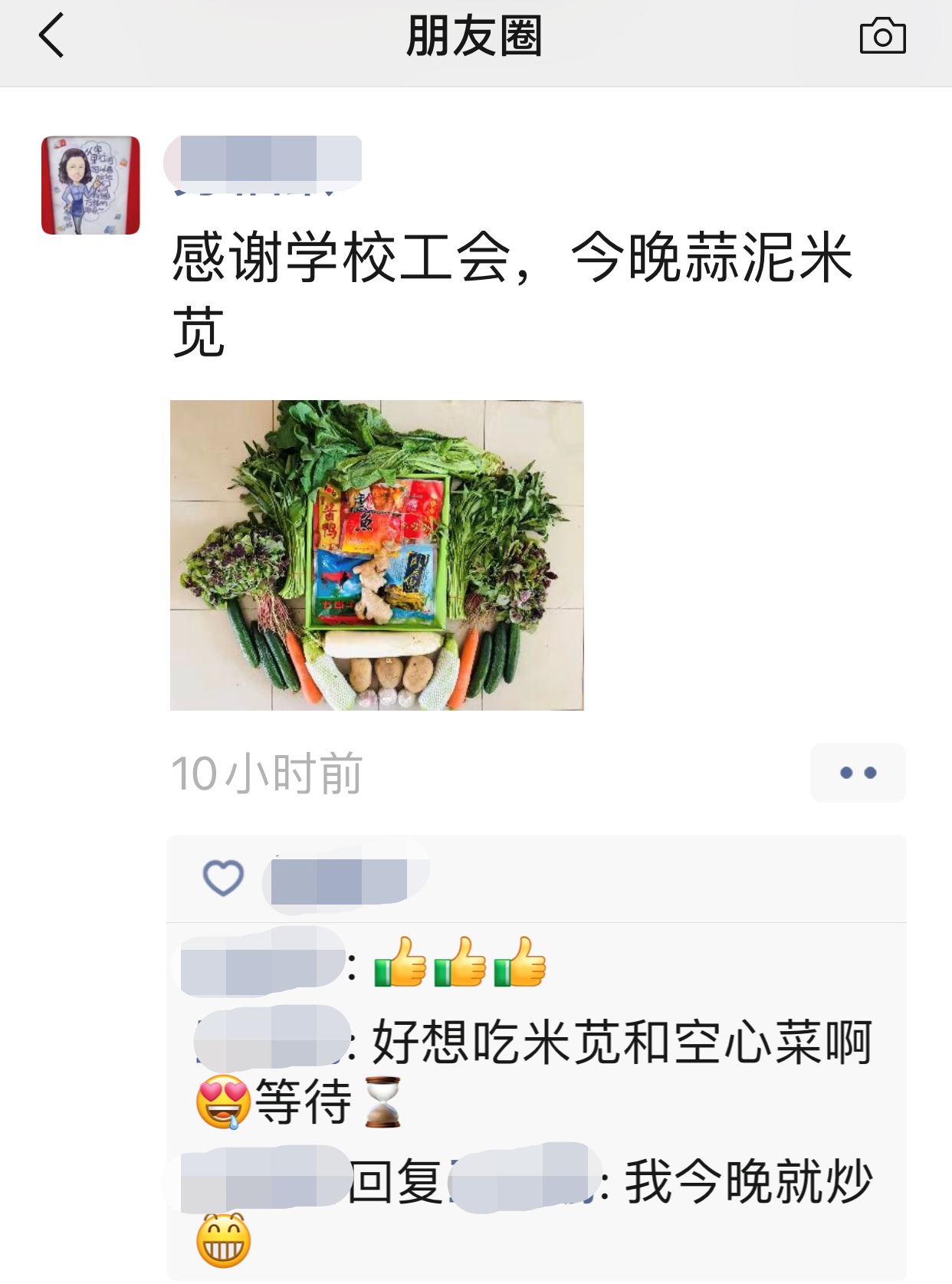Open the poster's profile avatar

point(90,186)
